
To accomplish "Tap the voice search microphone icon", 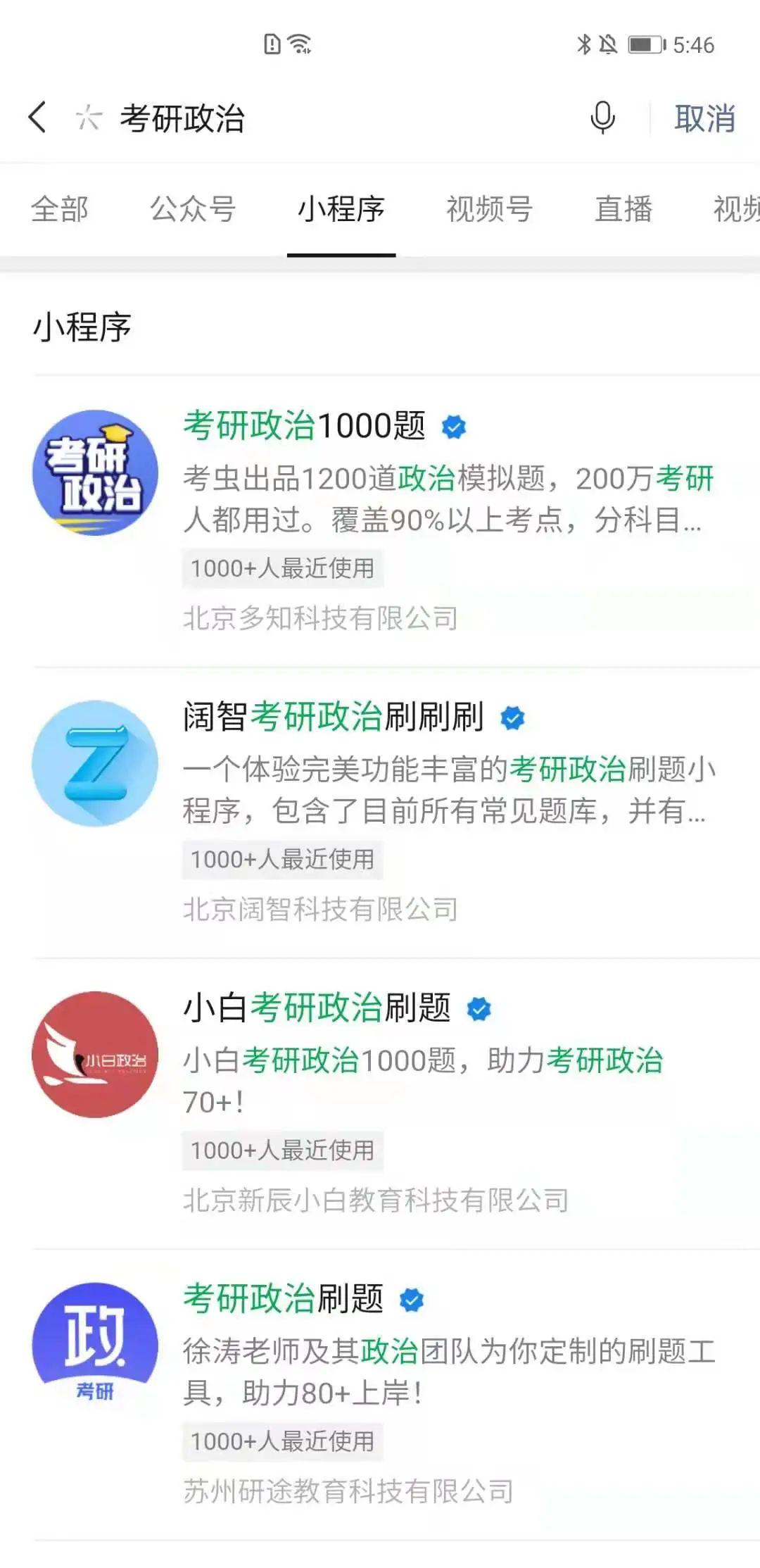I will (x=602, y=118).
